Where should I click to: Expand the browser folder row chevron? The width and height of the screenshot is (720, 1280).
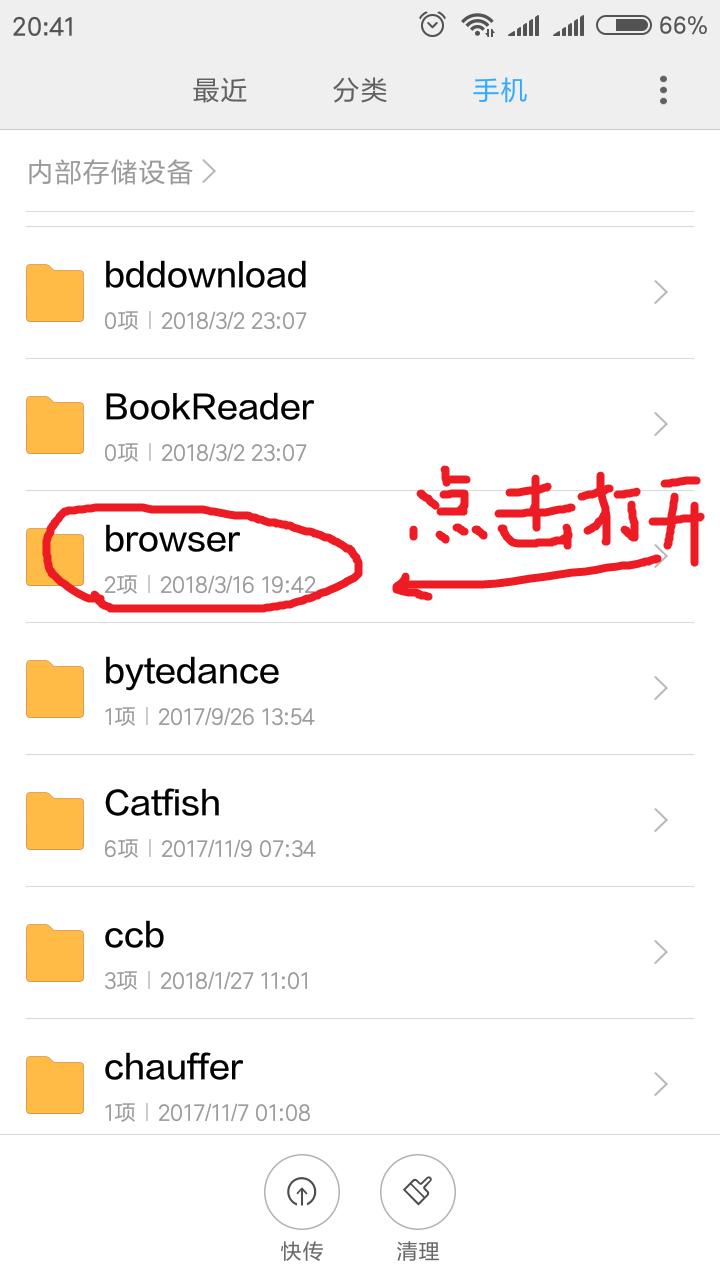[660, 556]
